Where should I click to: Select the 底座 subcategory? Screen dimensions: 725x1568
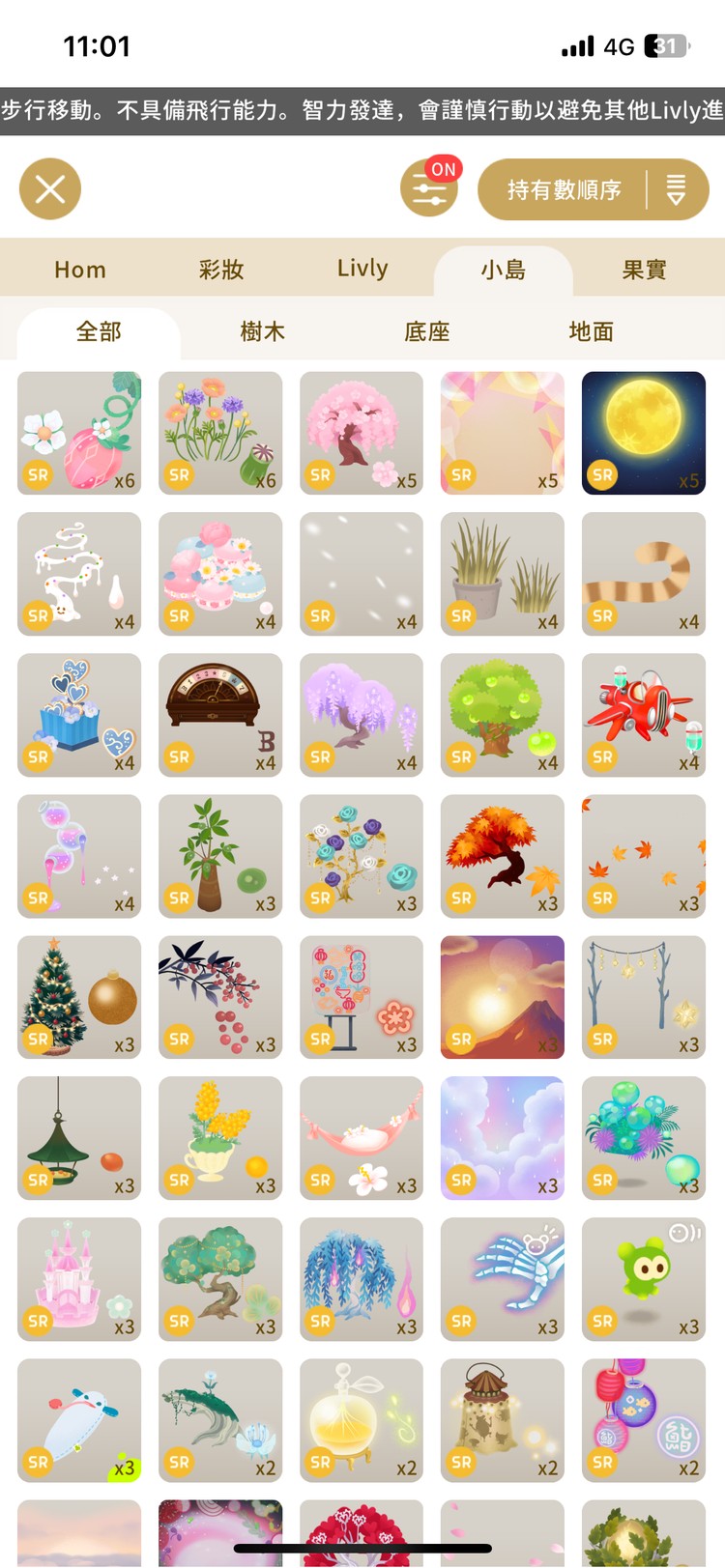coord(426,331)
